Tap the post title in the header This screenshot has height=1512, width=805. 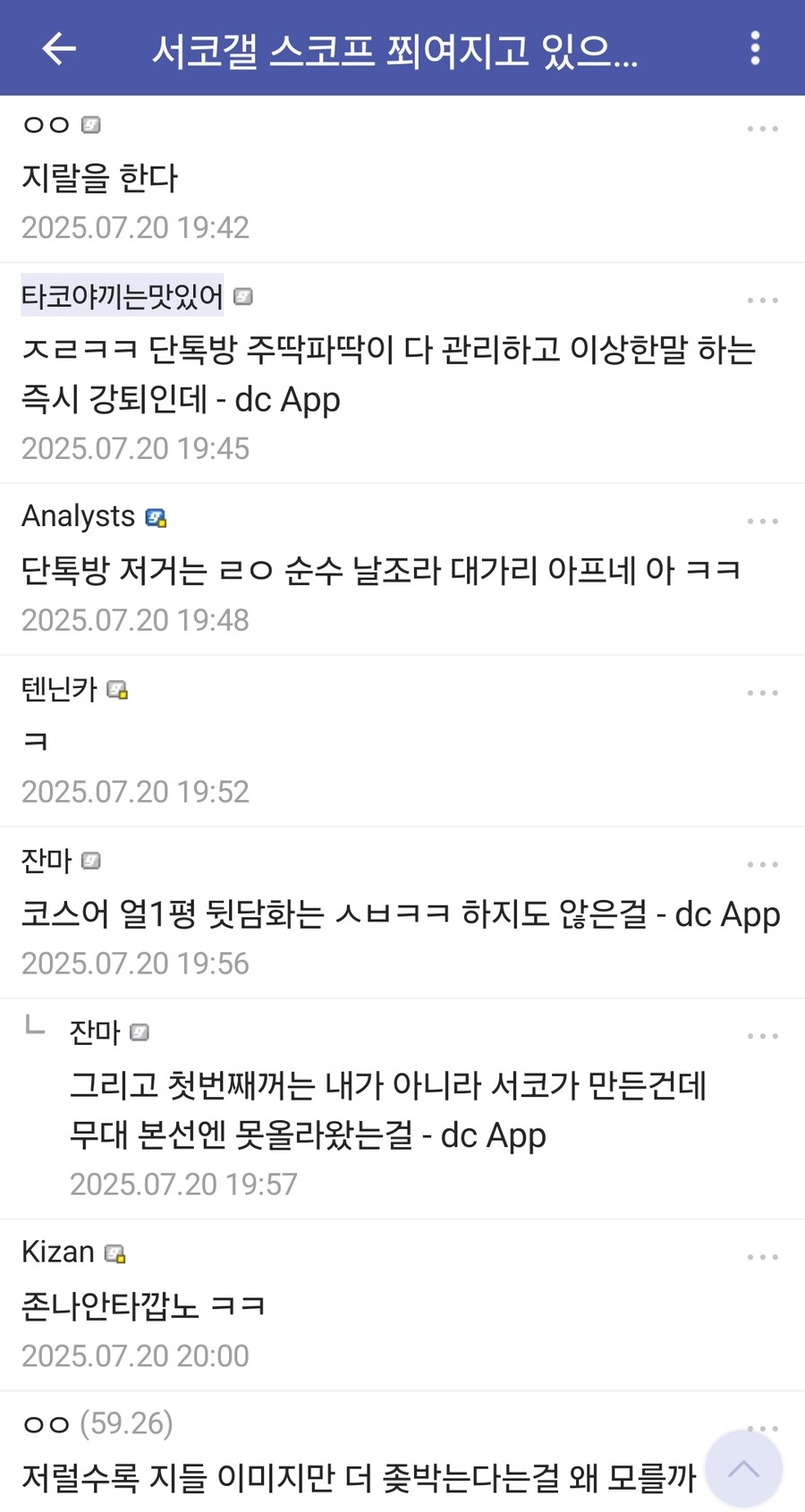coord(397,49)
